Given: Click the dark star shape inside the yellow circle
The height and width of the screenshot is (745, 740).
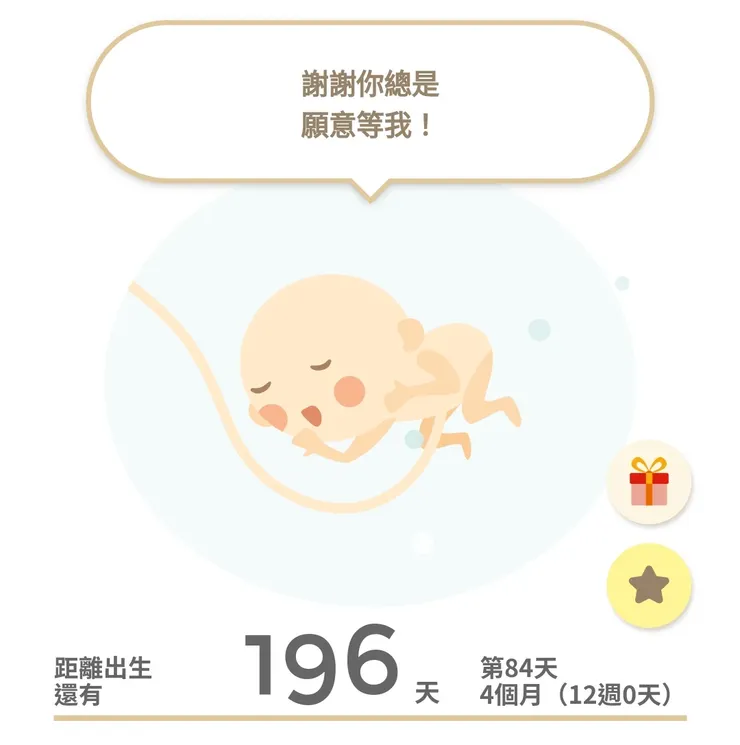Looking at the screenshot, I should click(650, 587).
